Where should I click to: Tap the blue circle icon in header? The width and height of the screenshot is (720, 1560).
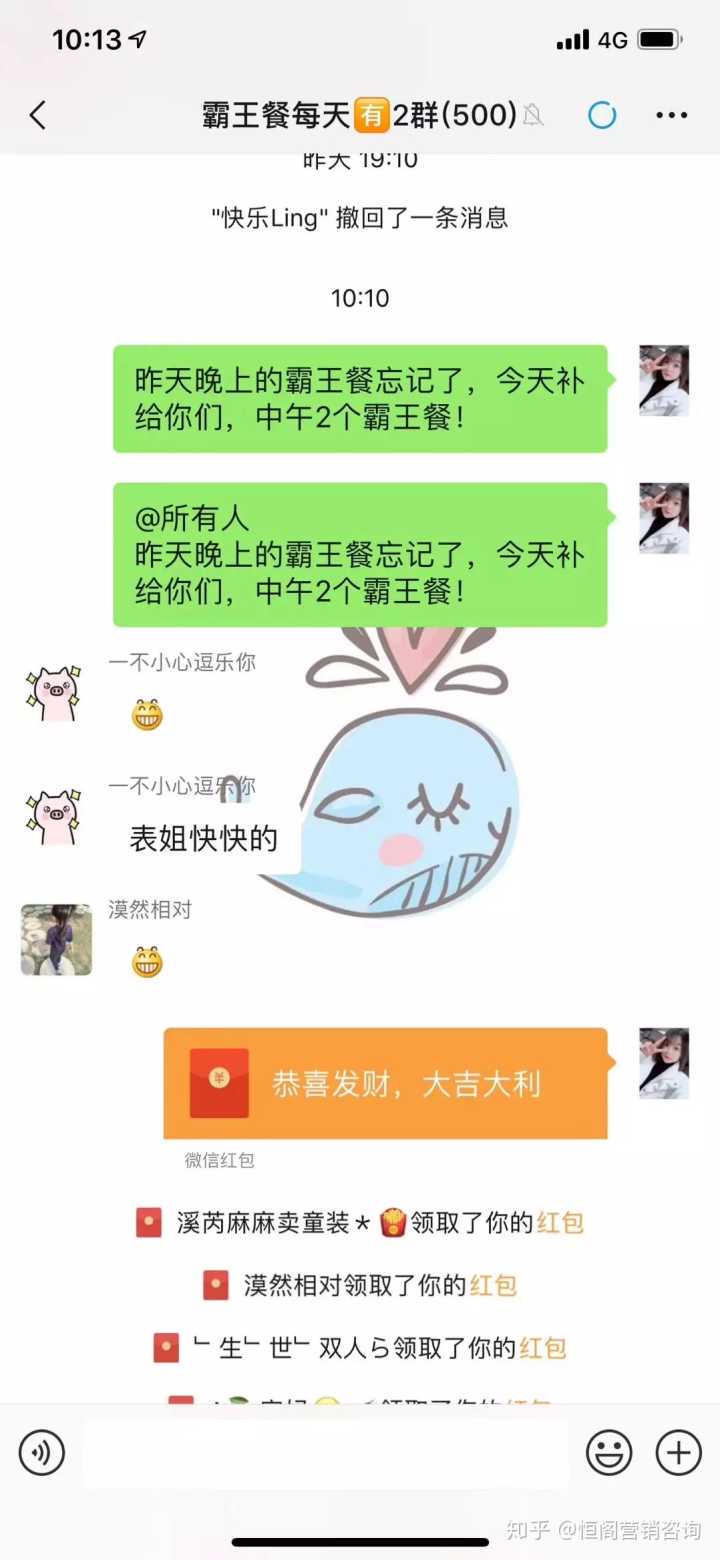click(602, 116)
